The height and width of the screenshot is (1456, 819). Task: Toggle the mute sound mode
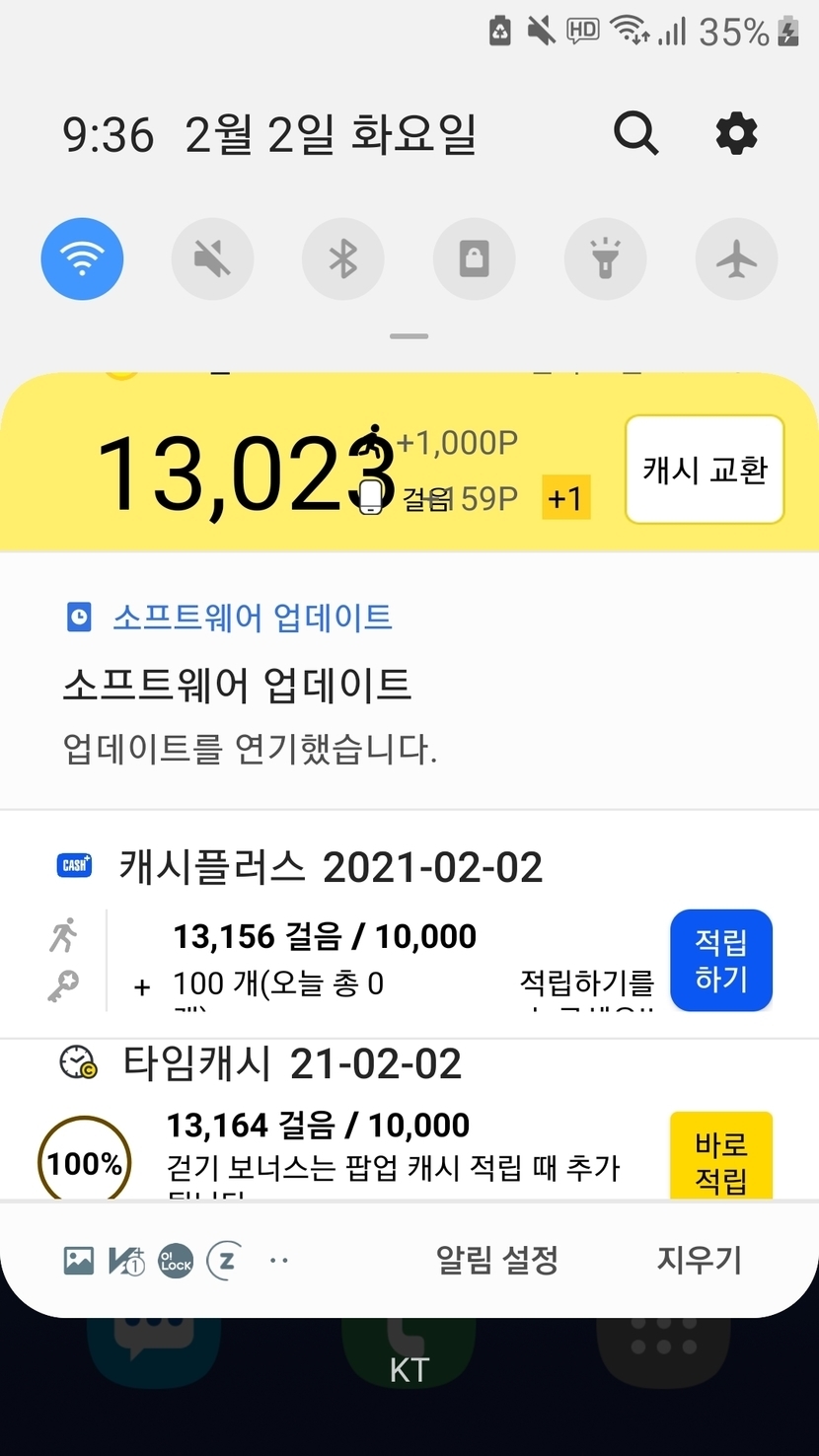(x=212, y=259)
